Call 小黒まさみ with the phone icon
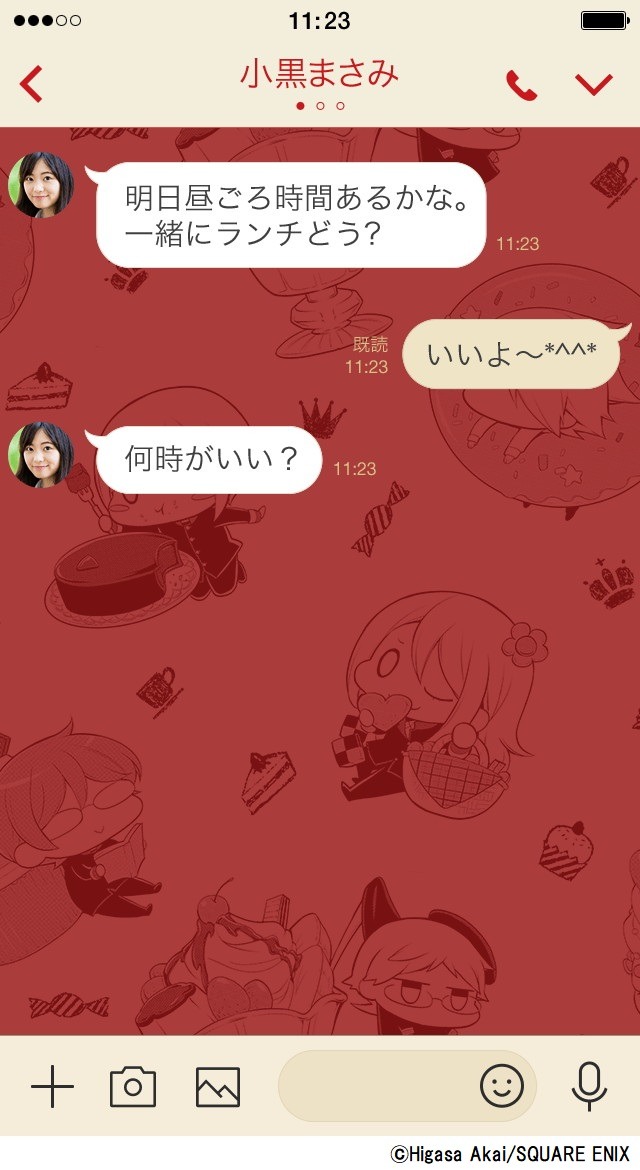This screenshot has height=1170, width=640. tap(521, 85)
